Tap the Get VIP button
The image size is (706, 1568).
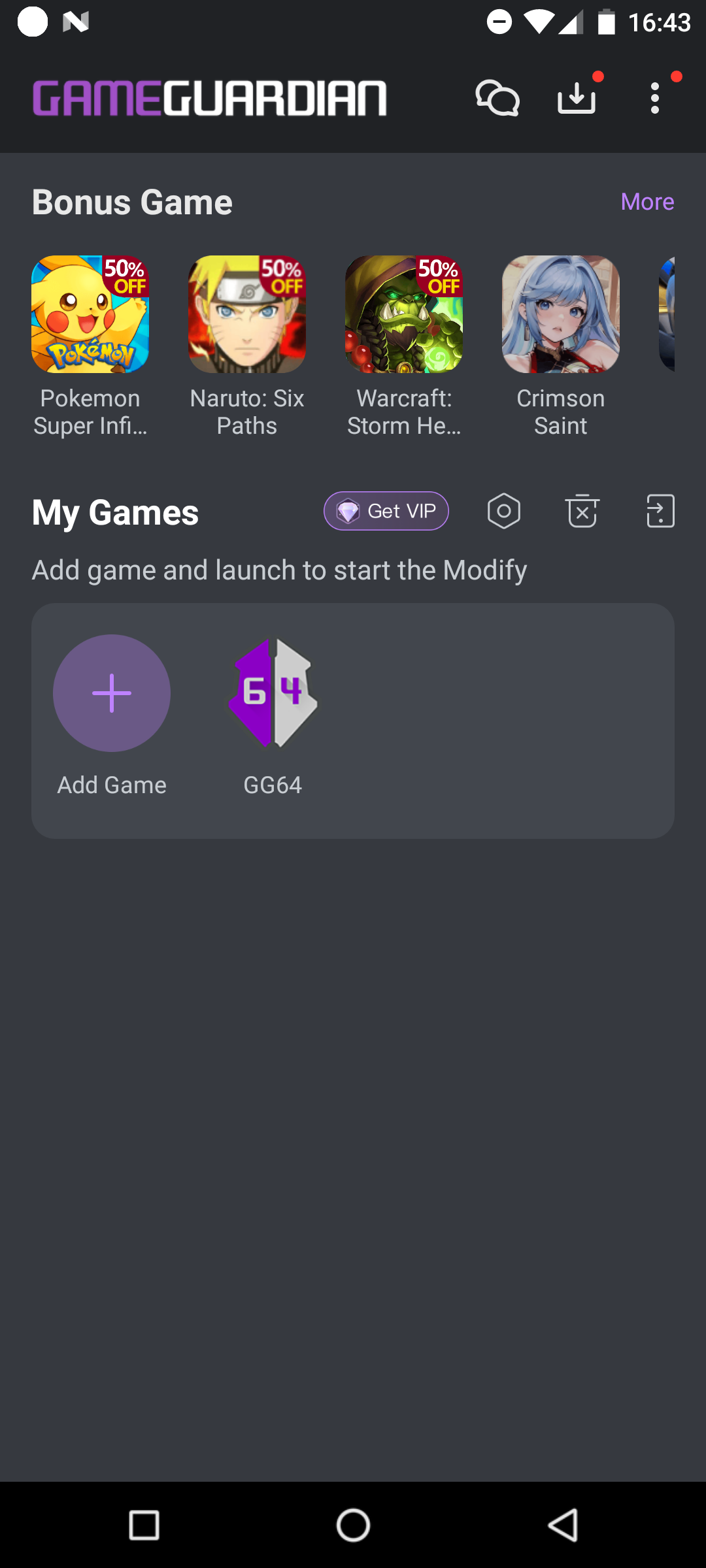point(386,512)
